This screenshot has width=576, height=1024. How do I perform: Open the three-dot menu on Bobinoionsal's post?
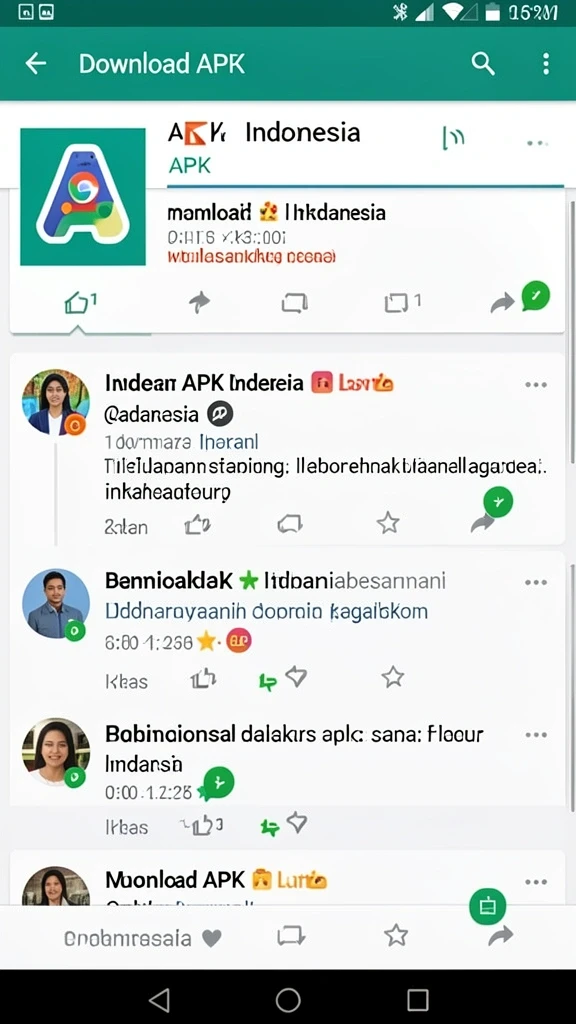point(536,735)
